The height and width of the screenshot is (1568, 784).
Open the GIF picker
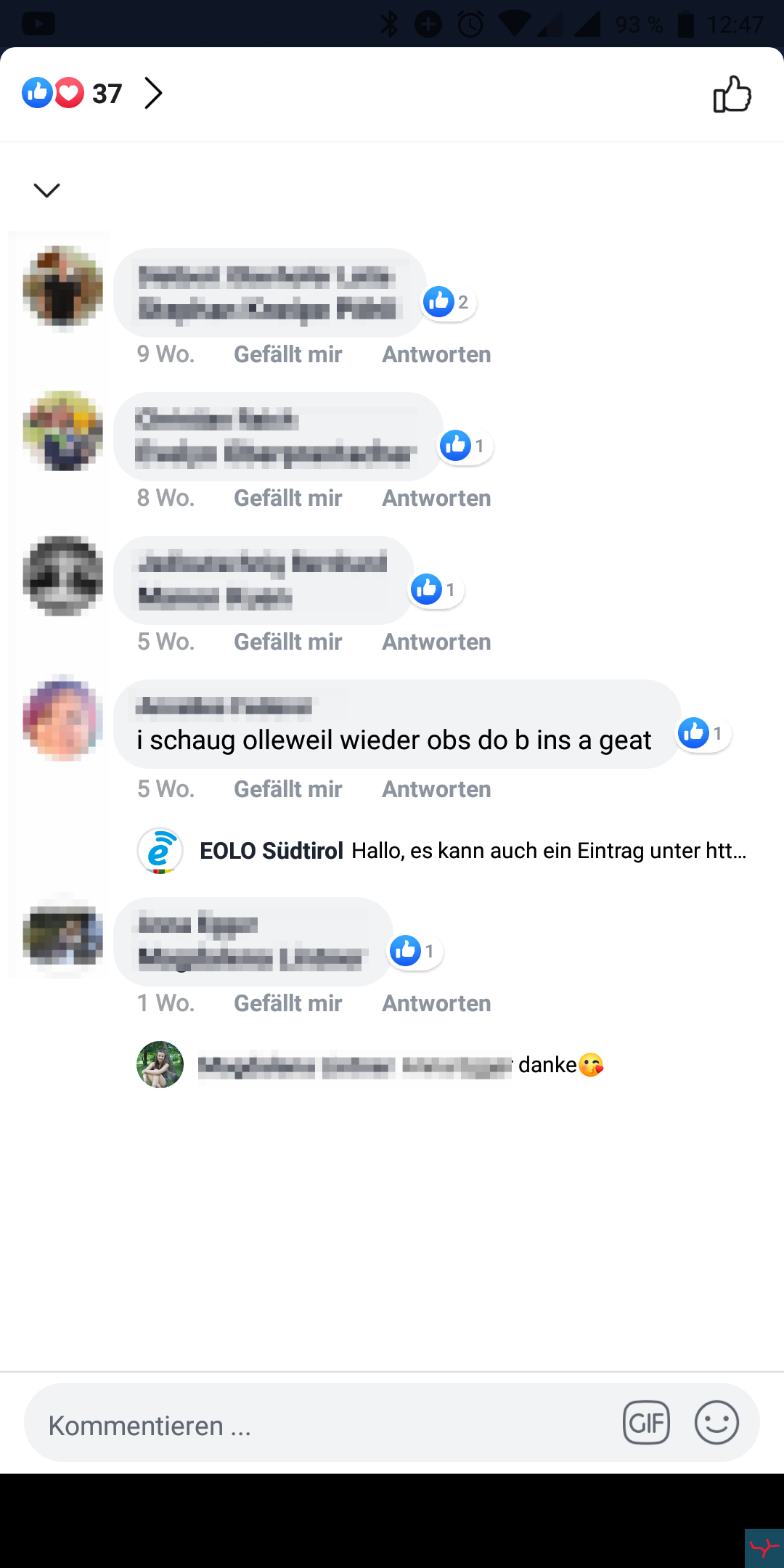pos(646,1423)
